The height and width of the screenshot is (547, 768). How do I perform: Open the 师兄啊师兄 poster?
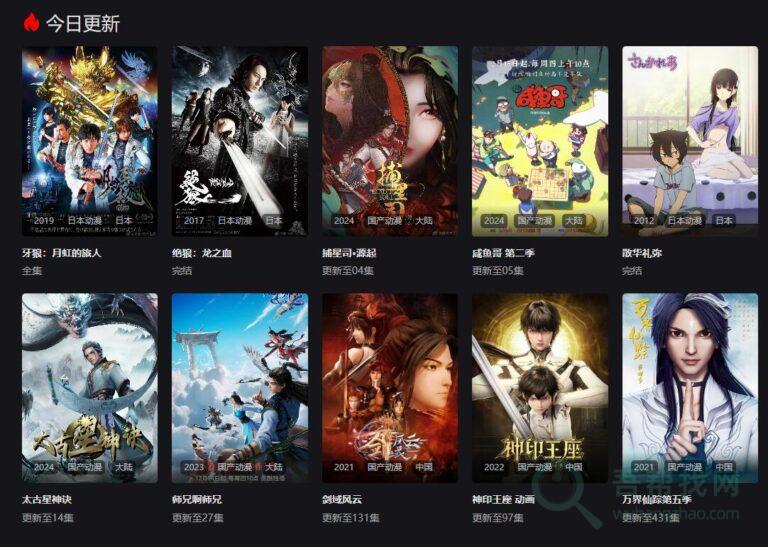tap(239, 387)
